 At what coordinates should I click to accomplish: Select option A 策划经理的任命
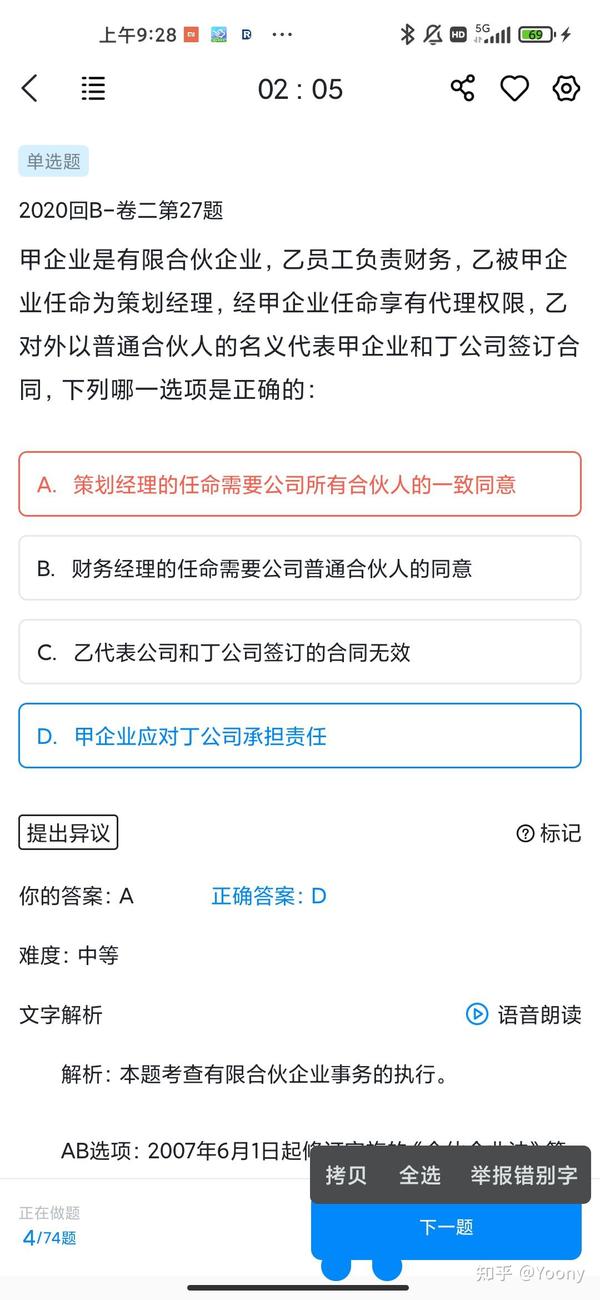click(x=300, y=484)
